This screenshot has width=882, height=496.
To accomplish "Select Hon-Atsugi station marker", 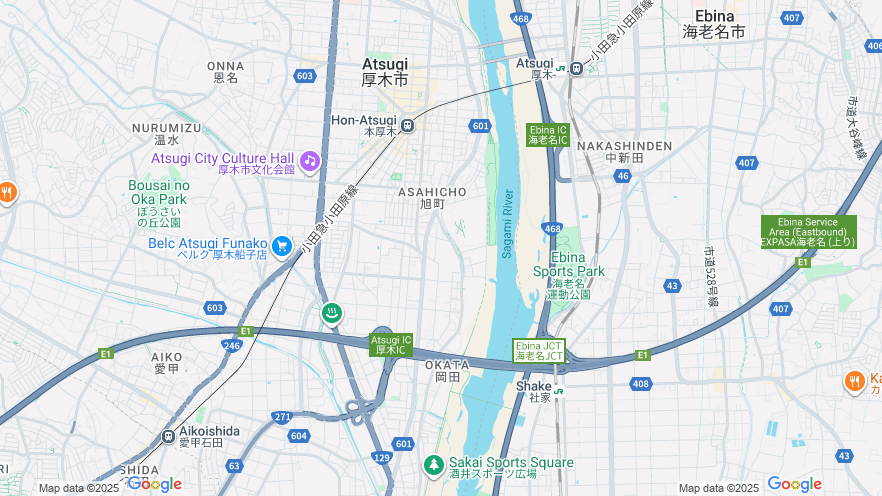I will pyautogui.click(x=408, y=126).
